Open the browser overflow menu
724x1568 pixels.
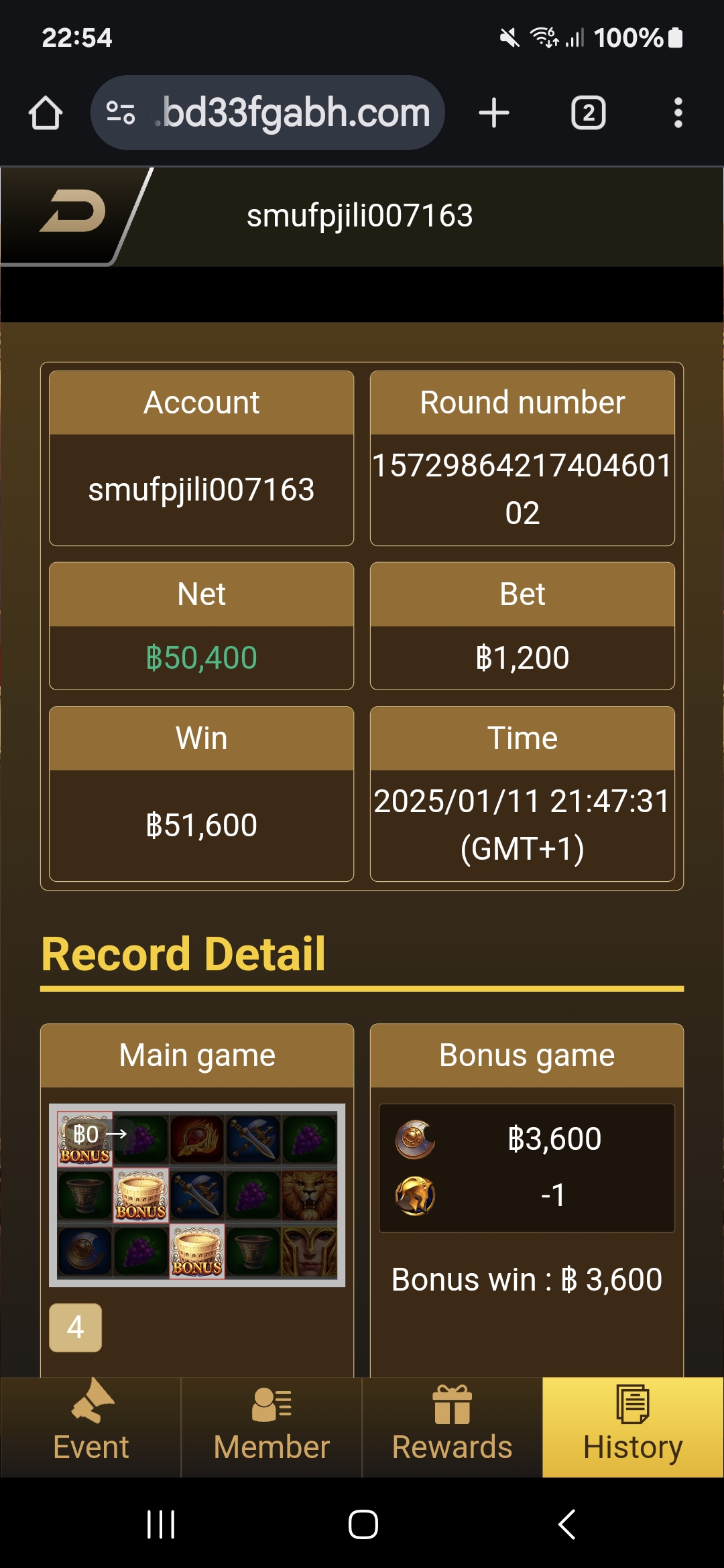tap(678, 113)
